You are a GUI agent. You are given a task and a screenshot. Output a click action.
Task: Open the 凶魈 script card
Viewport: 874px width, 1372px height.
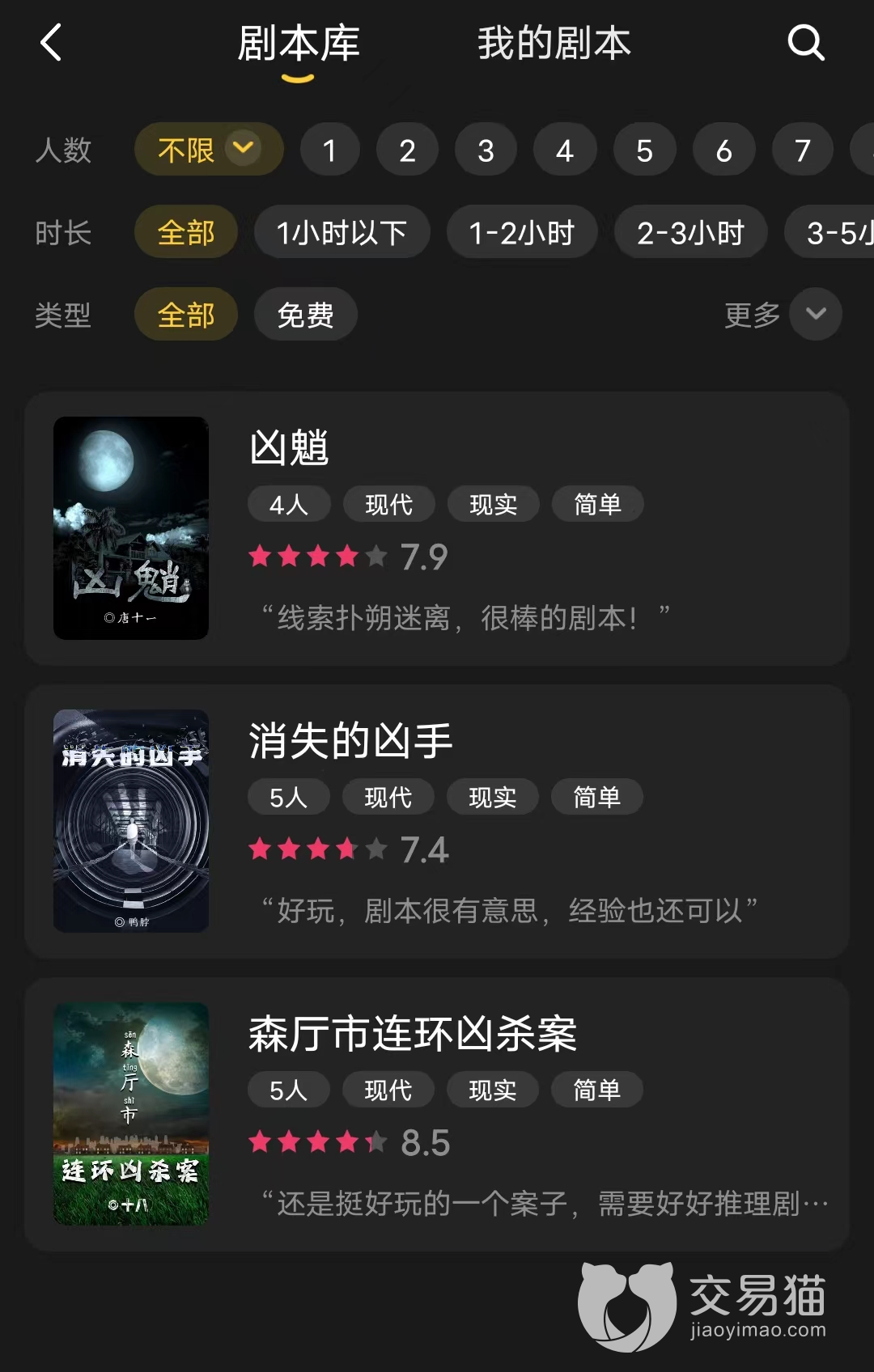(x=437, y=528)
